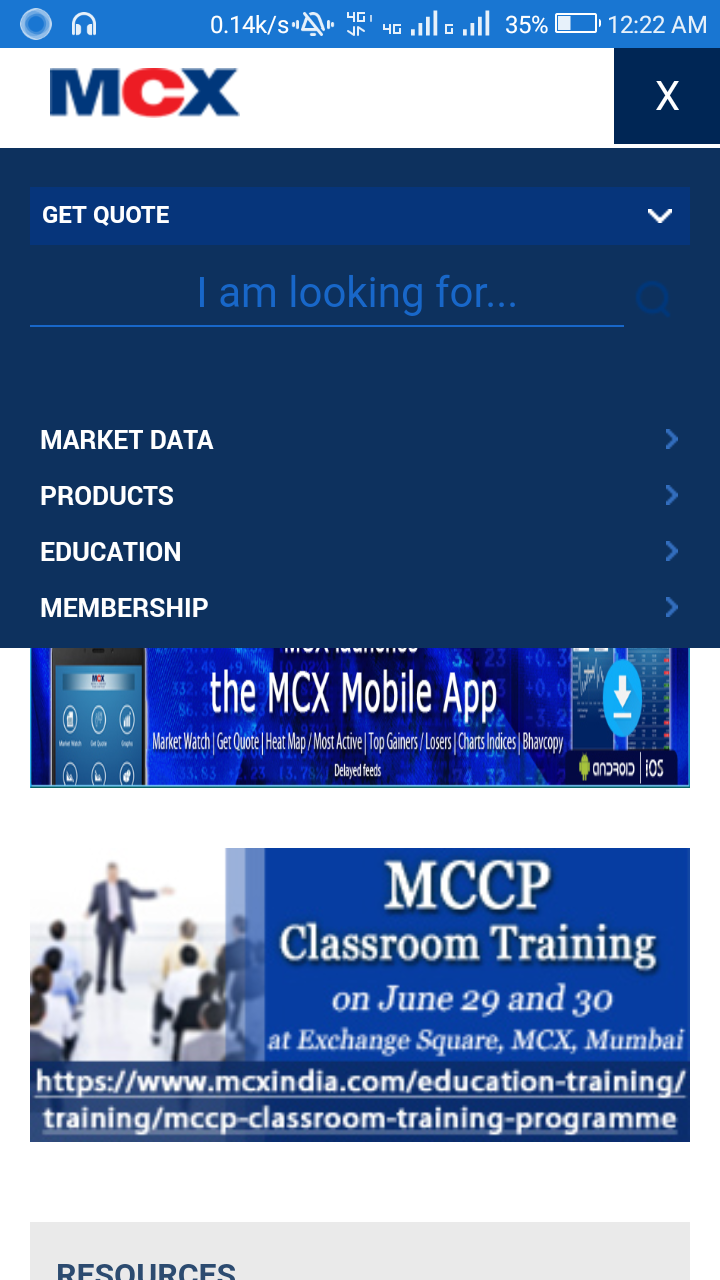Click the download arrow icon in the banner
Viewport: 720px width, 1280px height.
621,699
